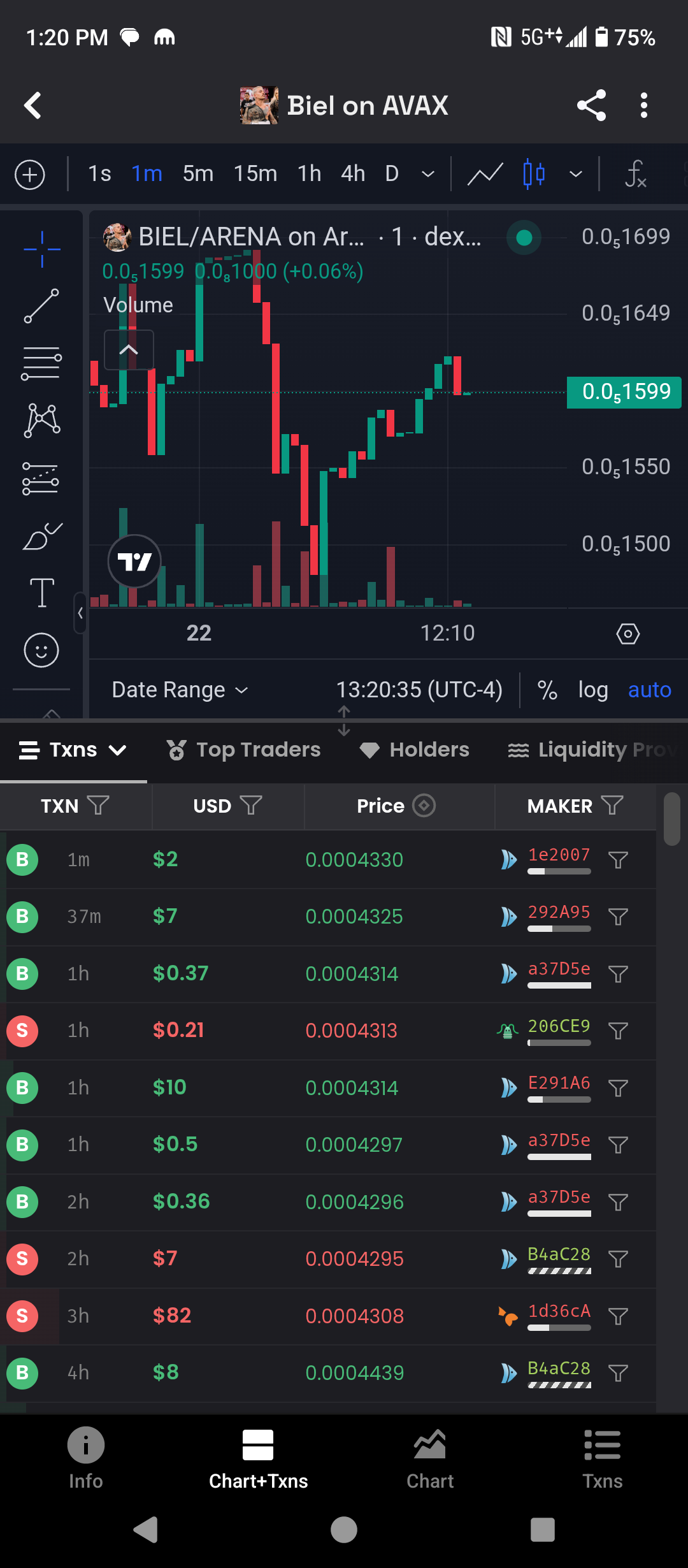Viewport: 688px width, 1568px height.
Task: Select the text drawing tool
Action: (x=42, y=593)
